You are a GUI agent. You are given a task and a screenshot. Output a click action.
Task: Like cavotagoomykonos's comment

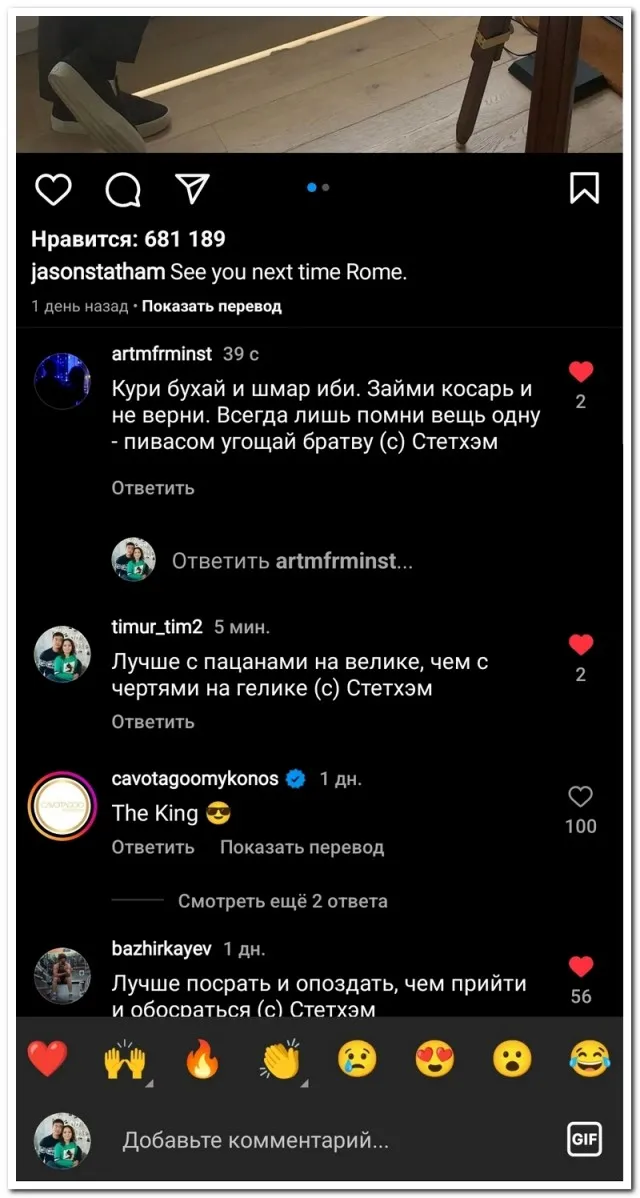(x=580, y=797)
